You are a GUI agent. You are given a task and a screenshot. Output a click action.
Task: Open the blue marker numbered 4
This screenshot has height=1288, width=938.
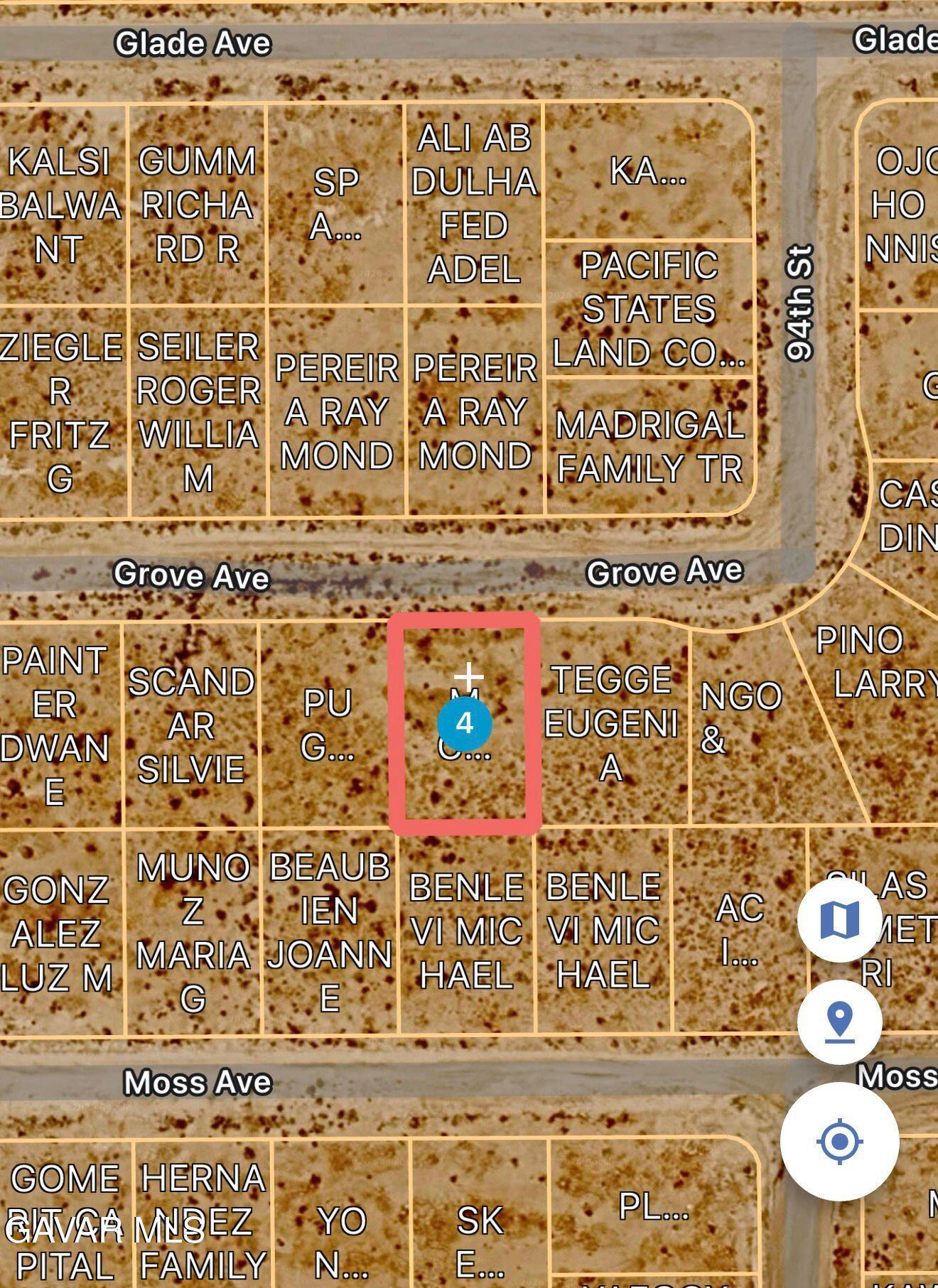pos(465,723)
